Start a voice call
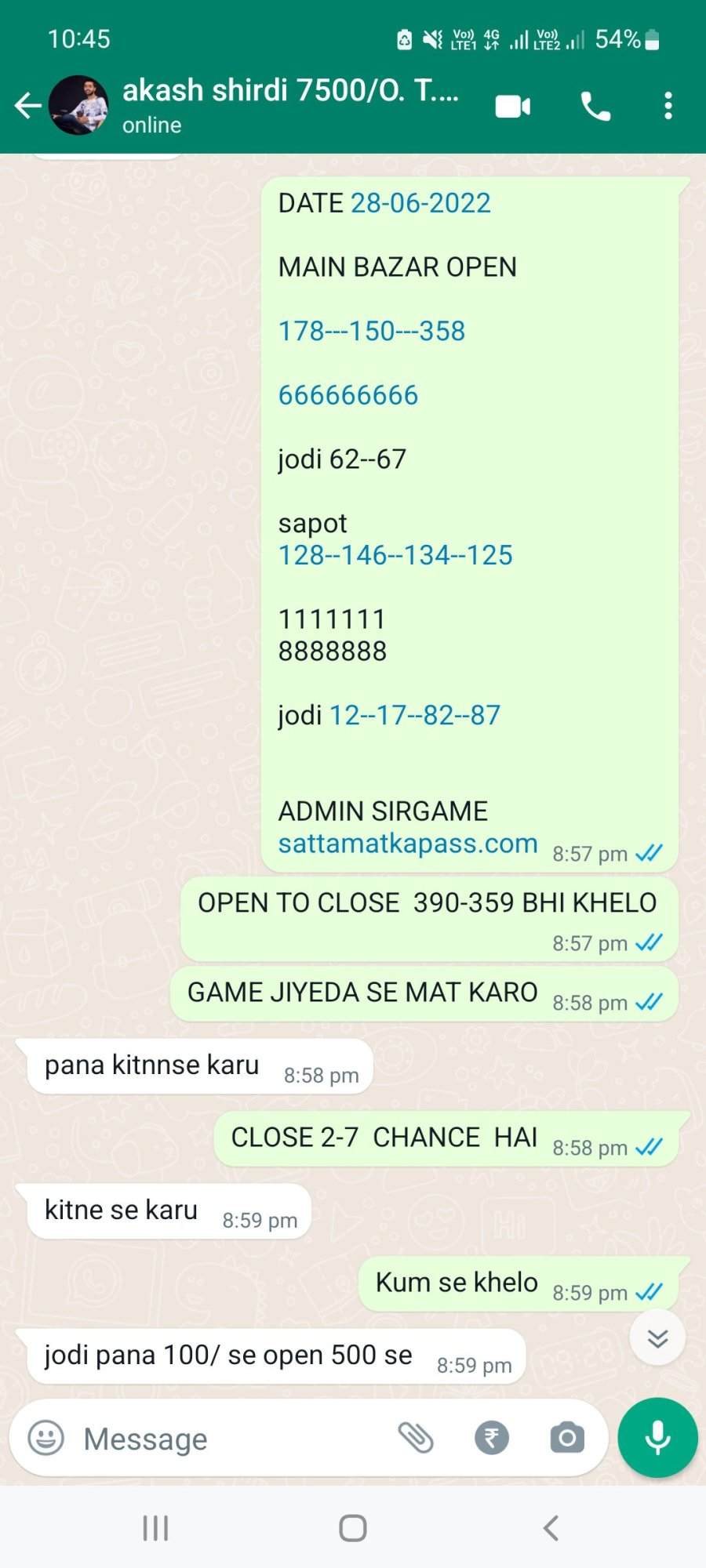This screenshot has width=706, height=1568. point(596,106)
